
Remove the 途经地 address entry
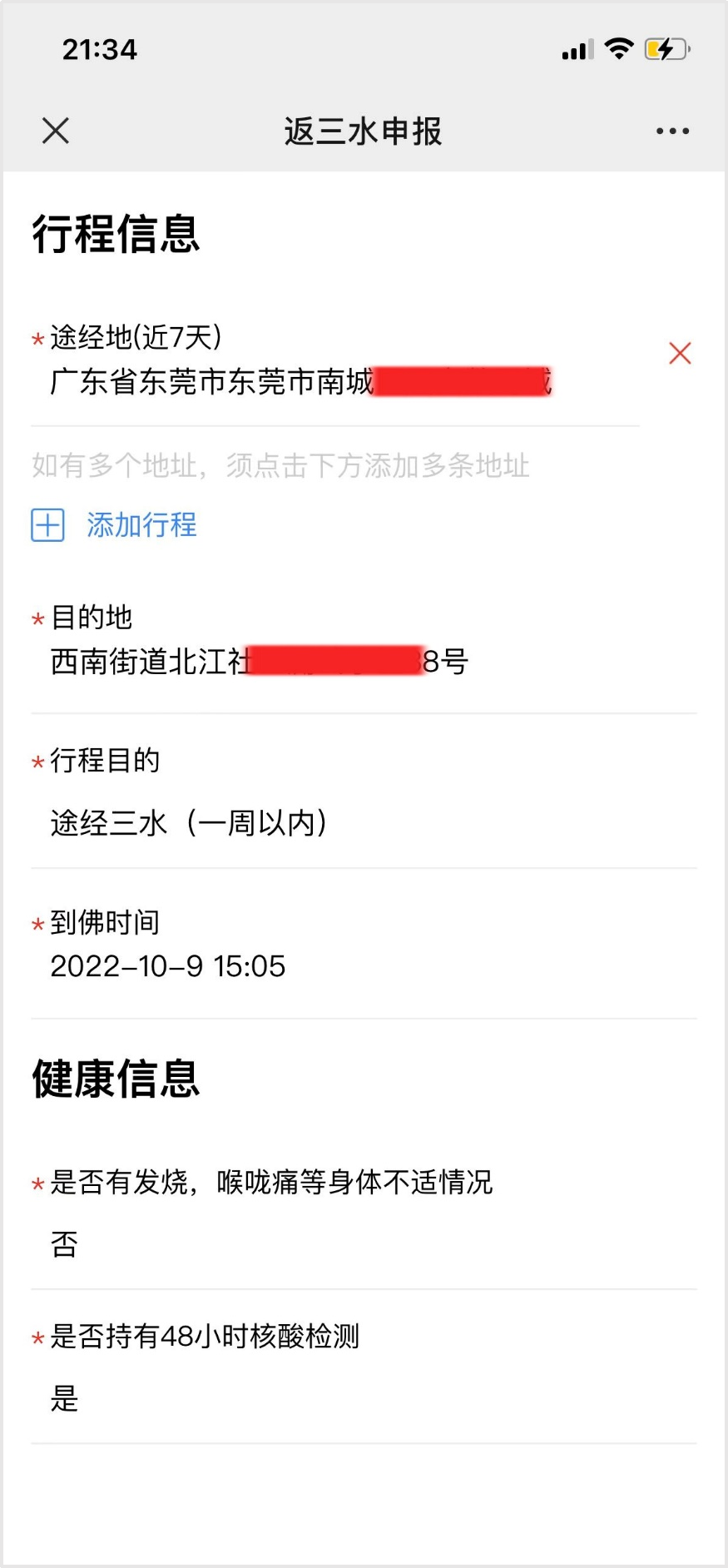(680, 354)
